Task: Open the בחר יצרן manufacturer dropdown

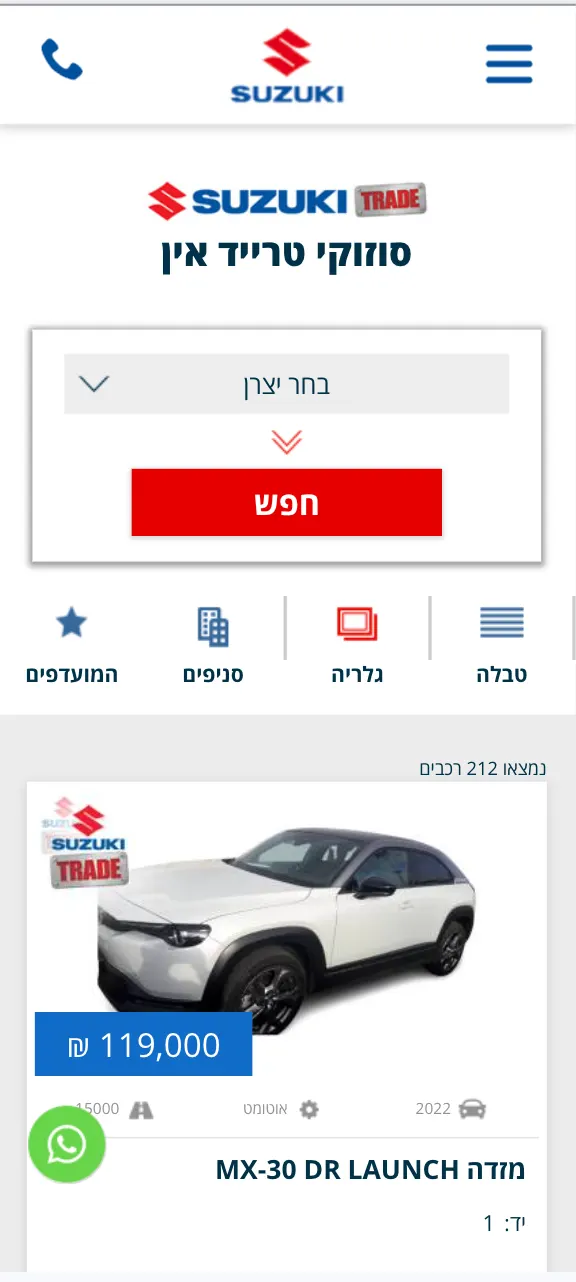Action: pos(287,384)
